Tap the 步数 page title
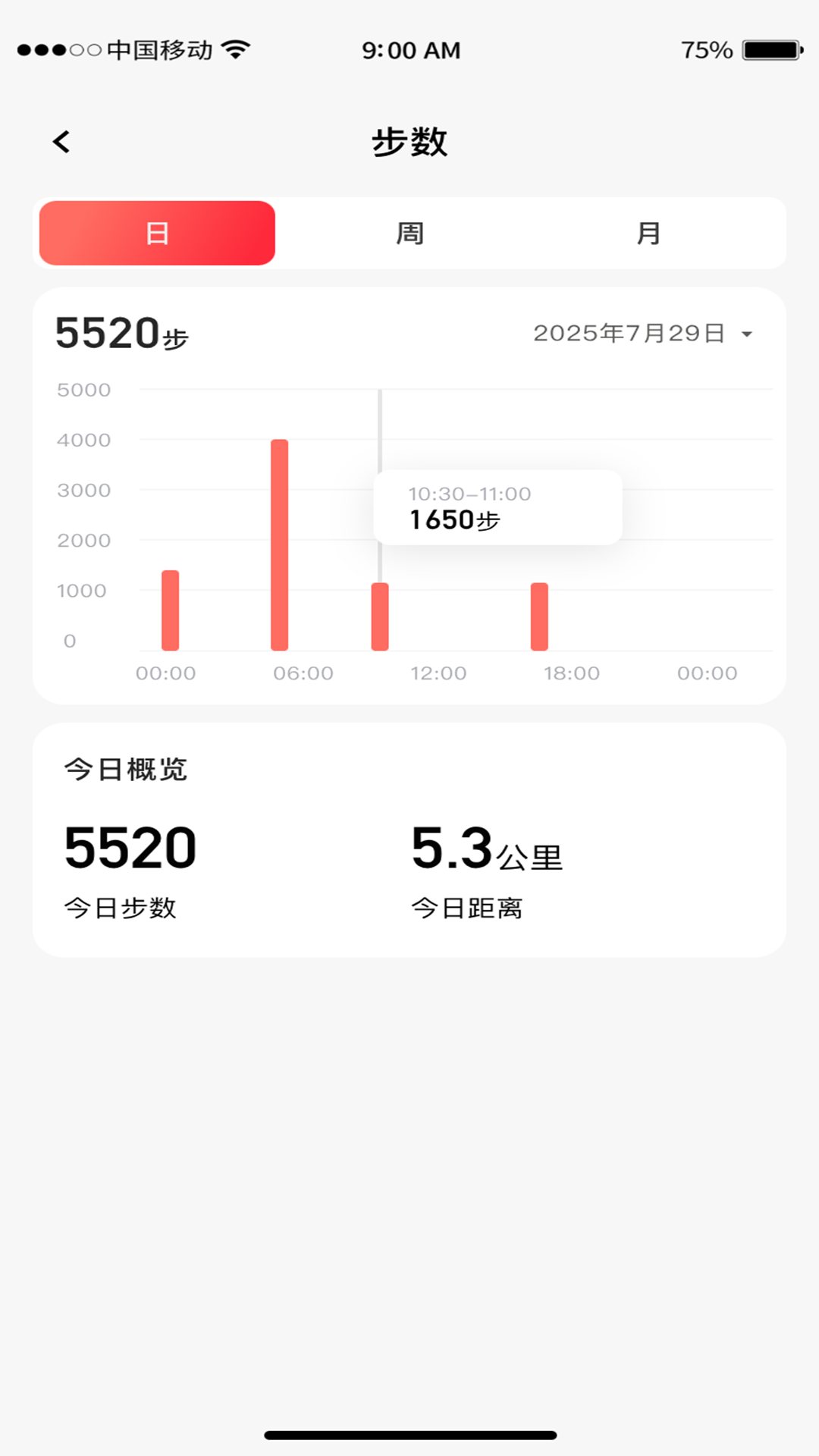Image resolution: width=819 pixels, height=1456 pixels. [409, 141]
